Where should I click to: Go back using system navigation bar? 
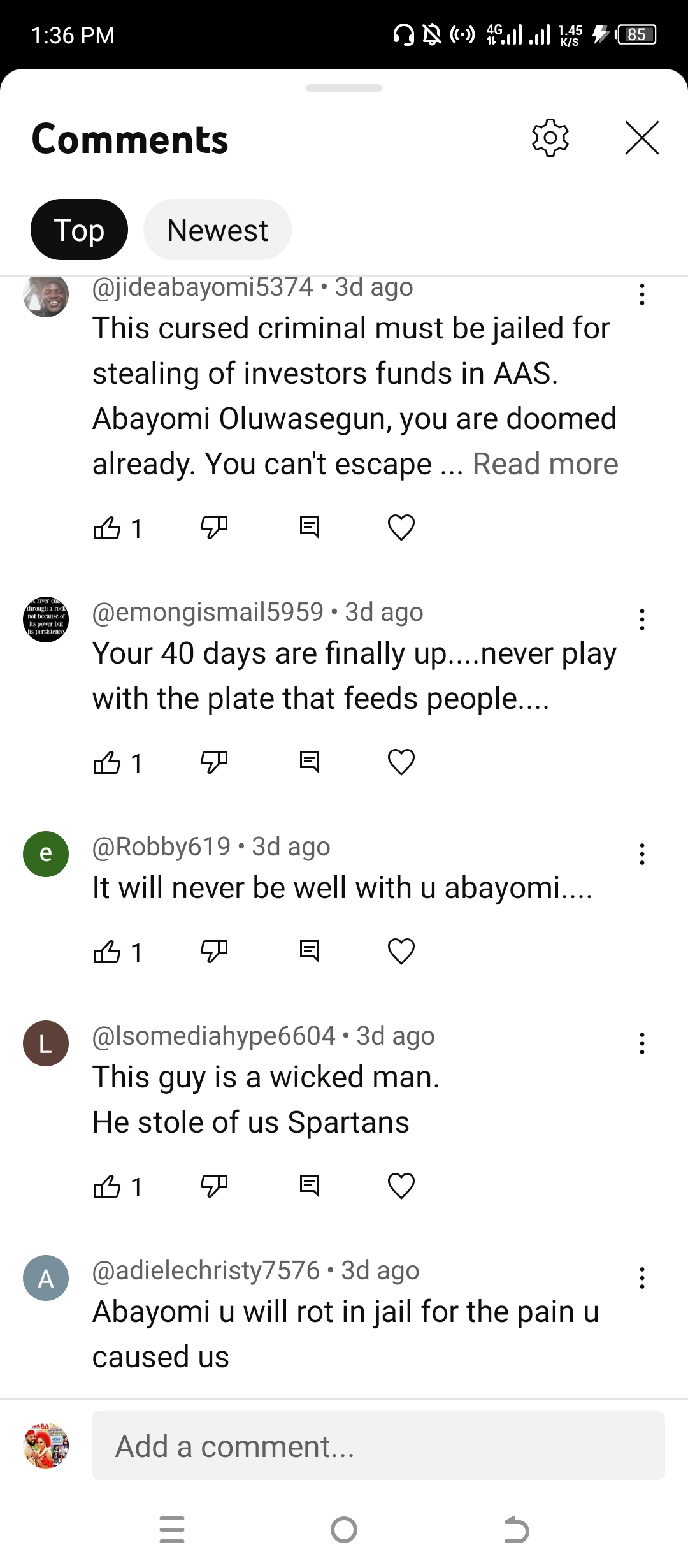(x=516, y=1530)
